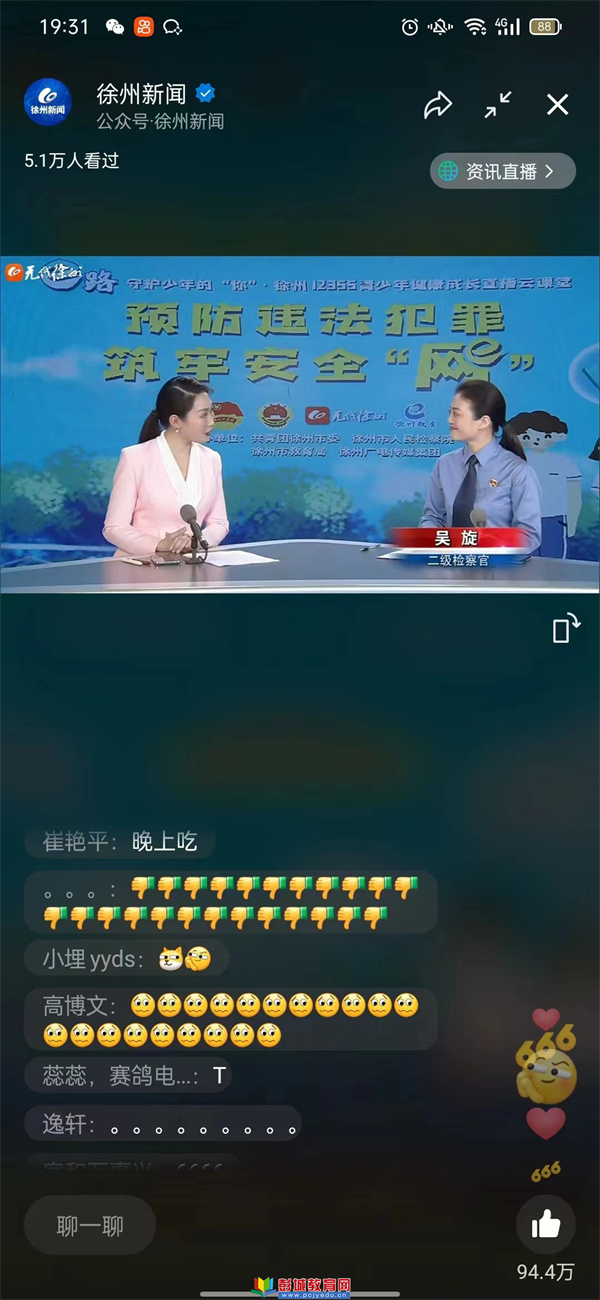600x1300 pixels.
Task: Like the live stream with thumbs-up
Action: pyautogui.click(x=545, y=1225)
